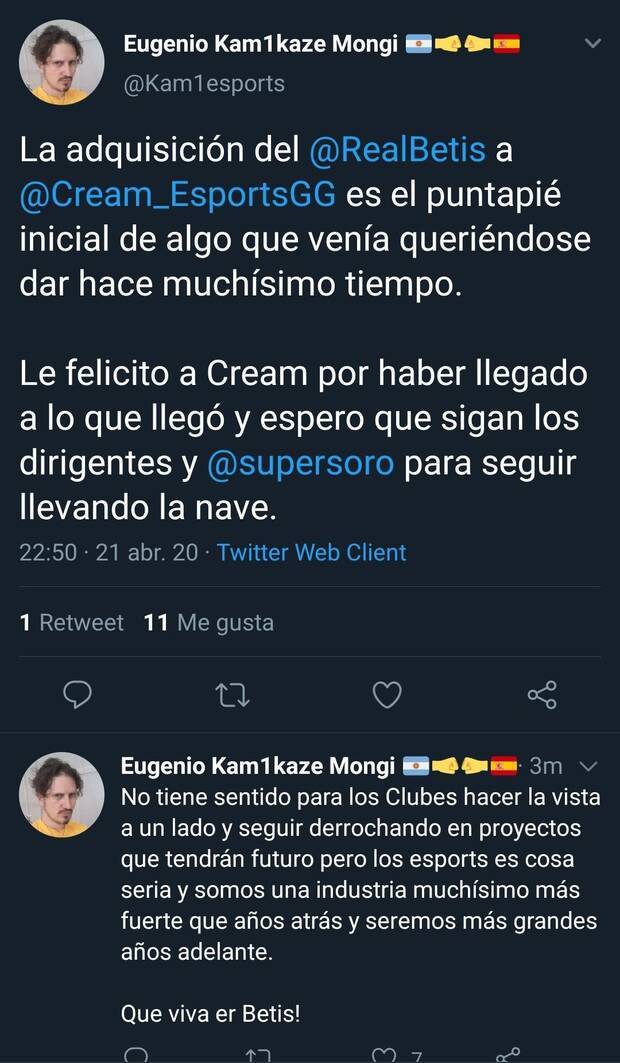Visit the @supersoro mention link
This screenshot has width=620, height=1063.
click(300, 464)
